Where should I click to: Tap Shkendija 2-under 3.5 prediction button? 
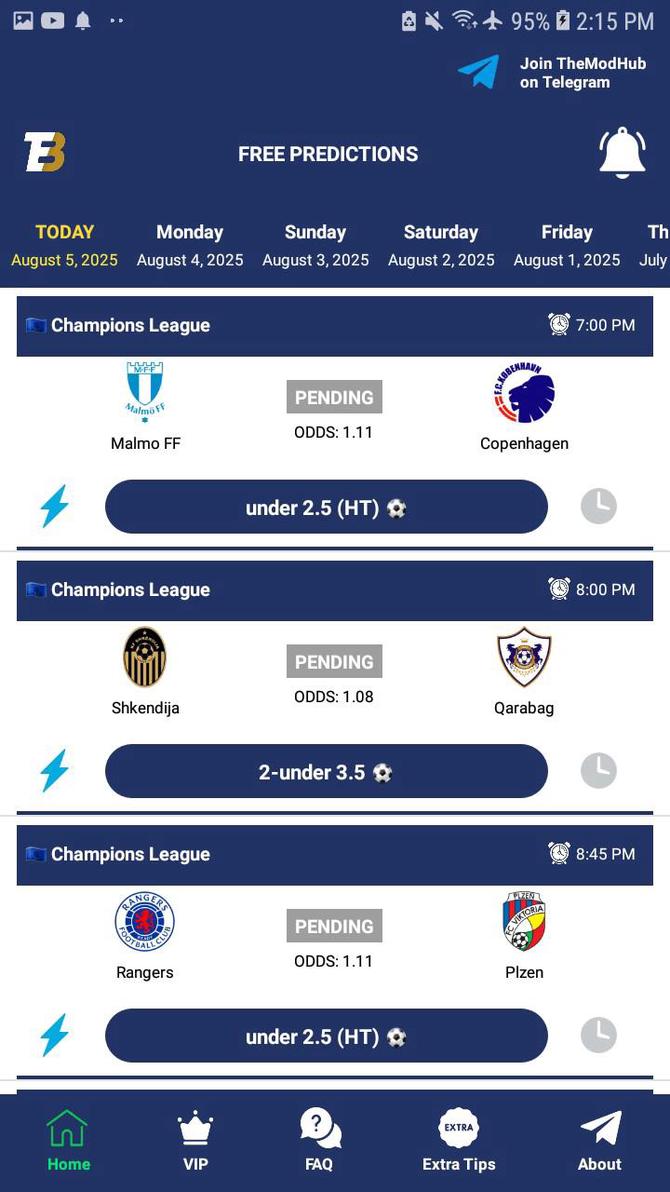point(326,771)
